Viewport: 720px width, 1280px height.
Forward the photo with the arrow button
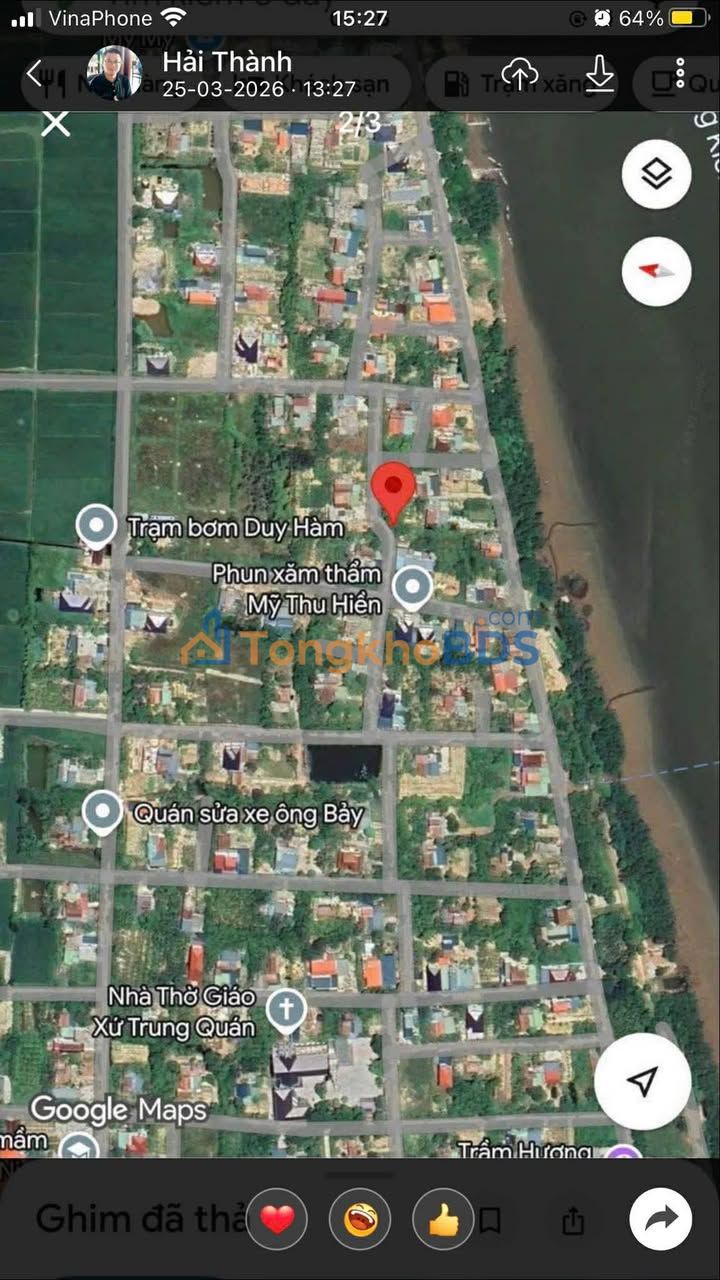[x=660, y=1219]
